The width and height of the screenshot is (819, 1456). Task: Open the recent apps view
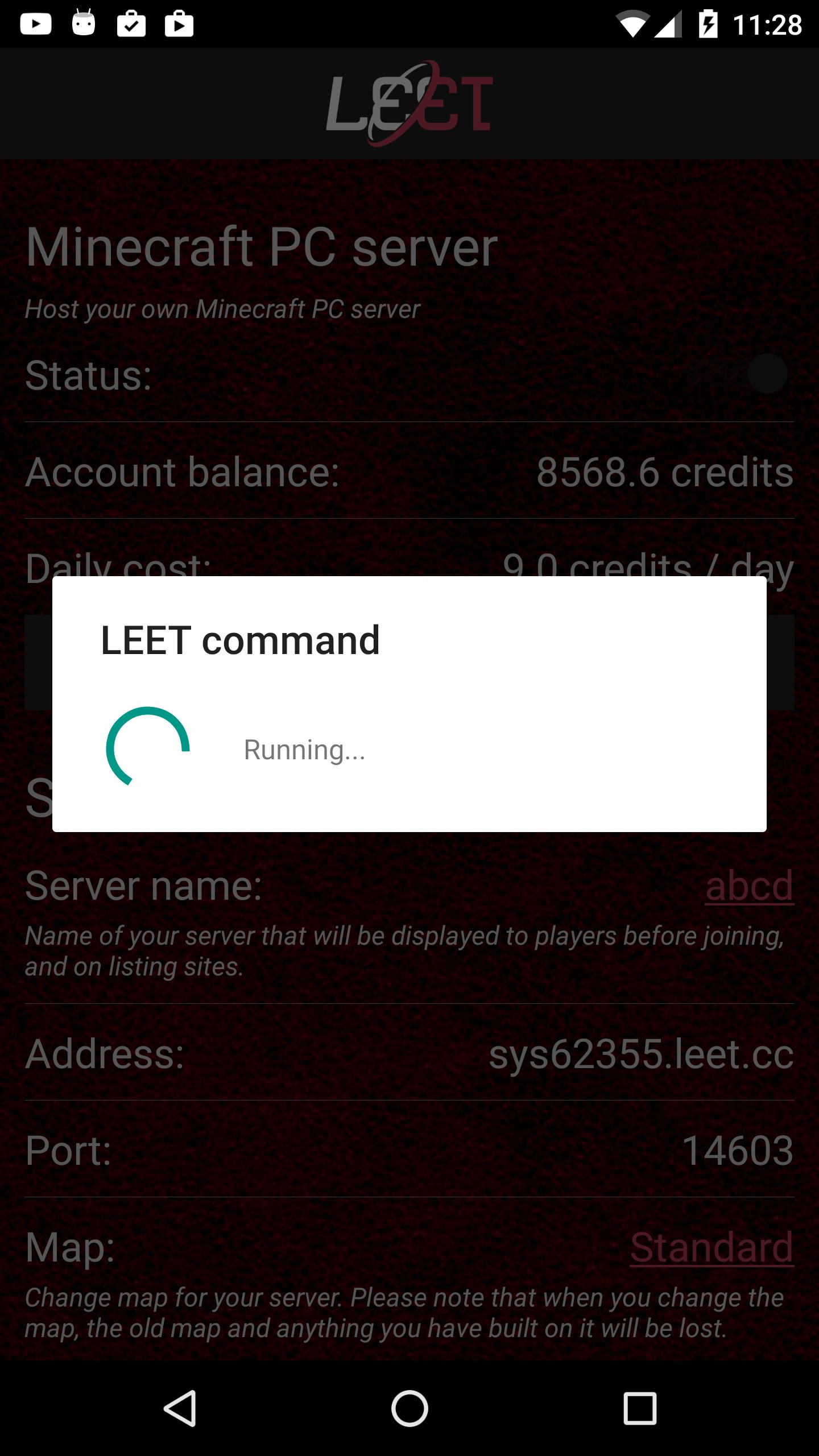(639, 1408)
